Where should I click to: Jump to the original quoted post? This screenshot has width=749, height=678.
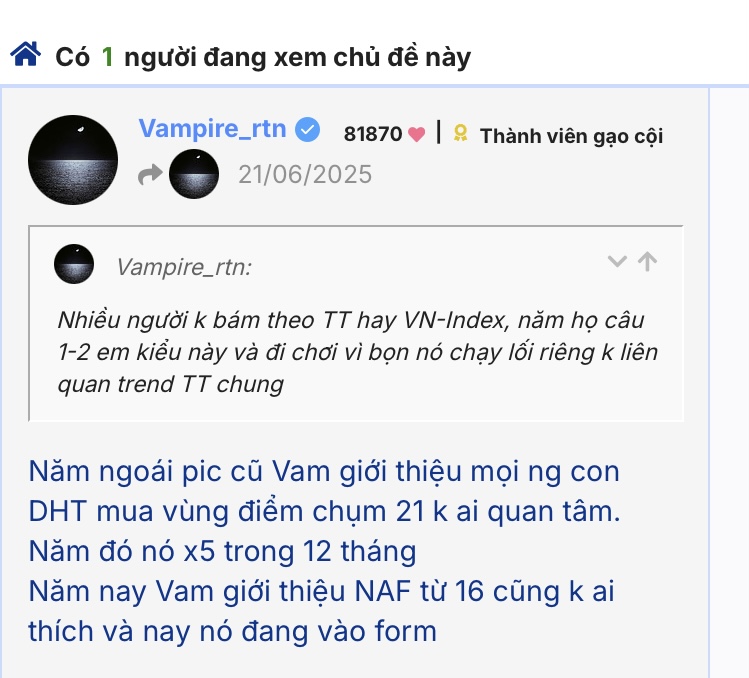pyautogui.click(x=648, y=262)
